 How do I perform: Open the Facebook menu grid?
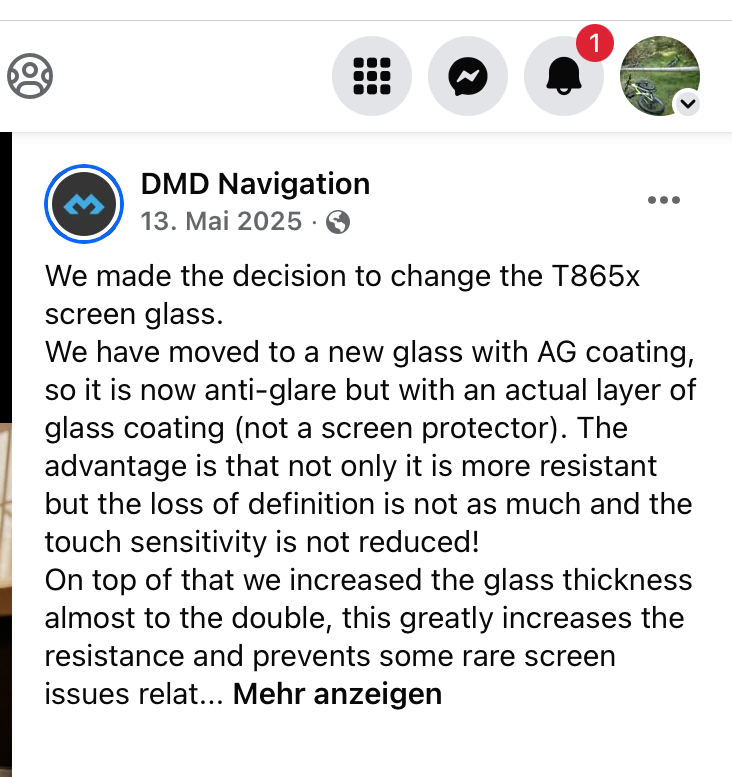coord(371,77)
